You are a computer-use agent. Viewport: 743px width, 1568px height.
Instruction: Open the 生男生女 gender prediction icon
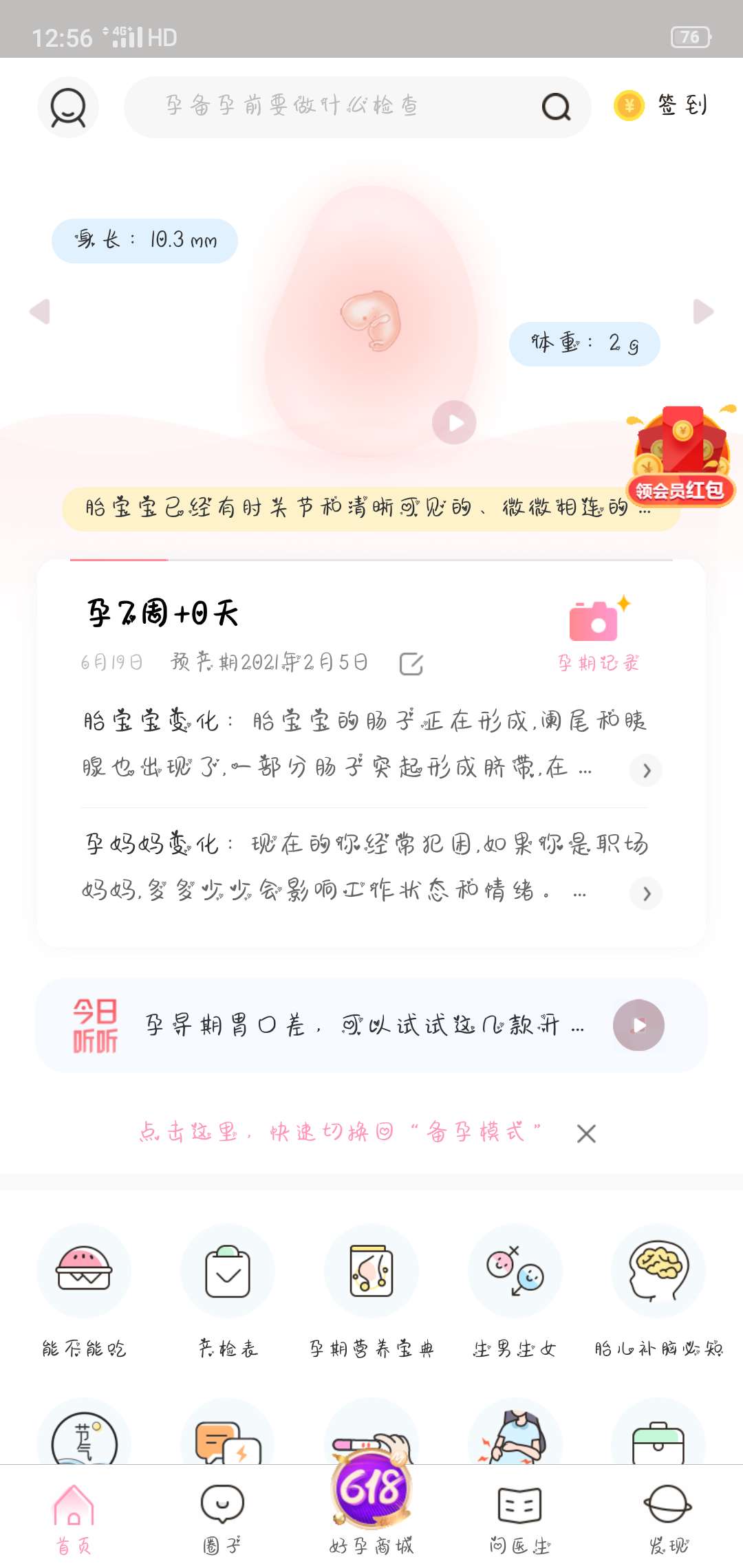click(x=514, y=1272)
